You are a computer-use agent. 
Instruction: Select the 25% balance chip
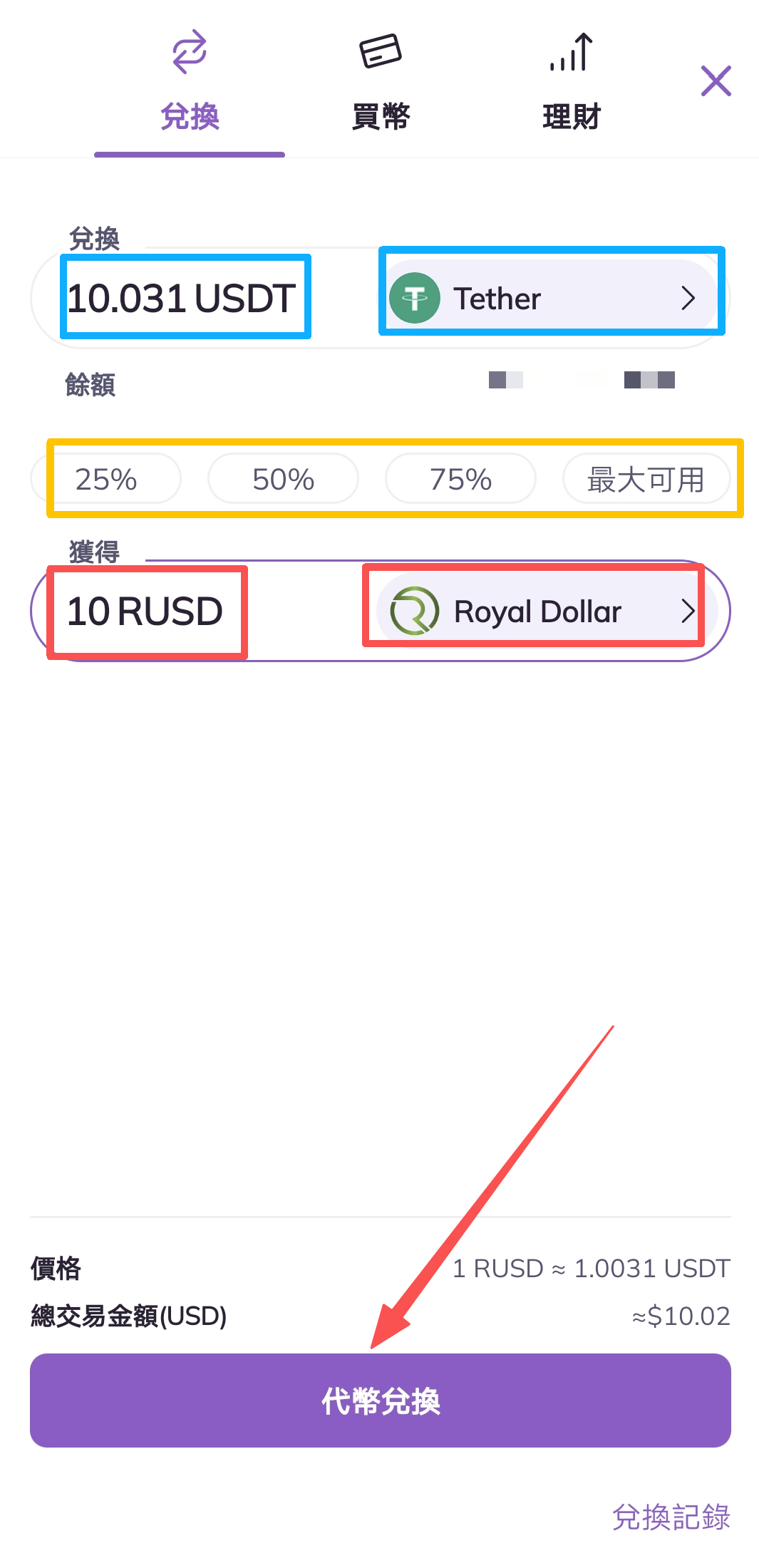[x=107, y=479]
